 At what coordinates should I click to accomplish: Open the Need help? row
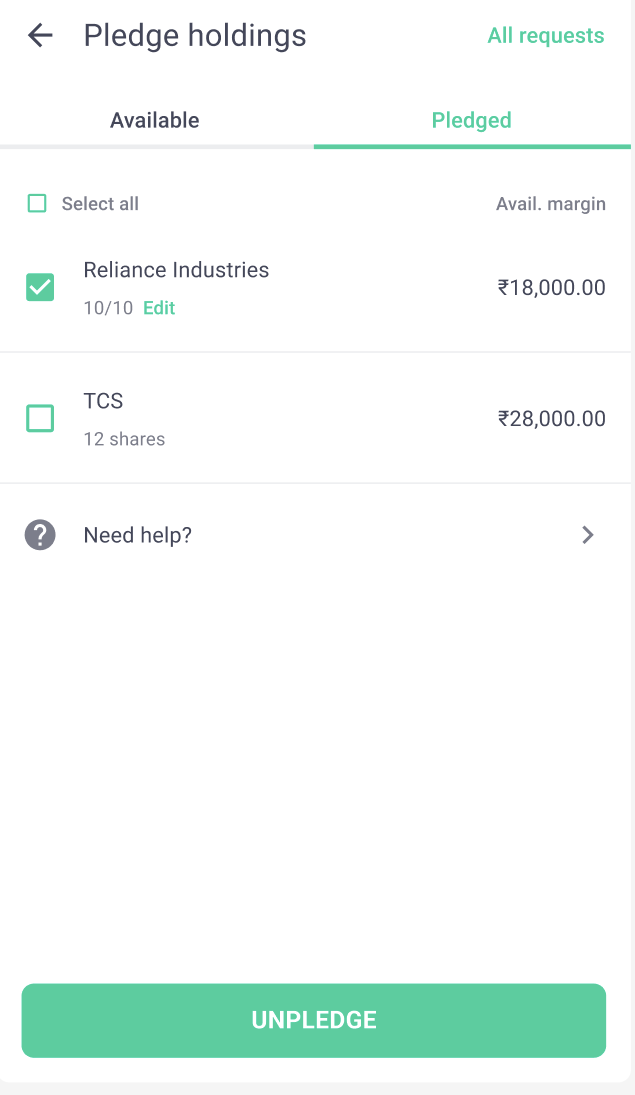tap(315, 535)
